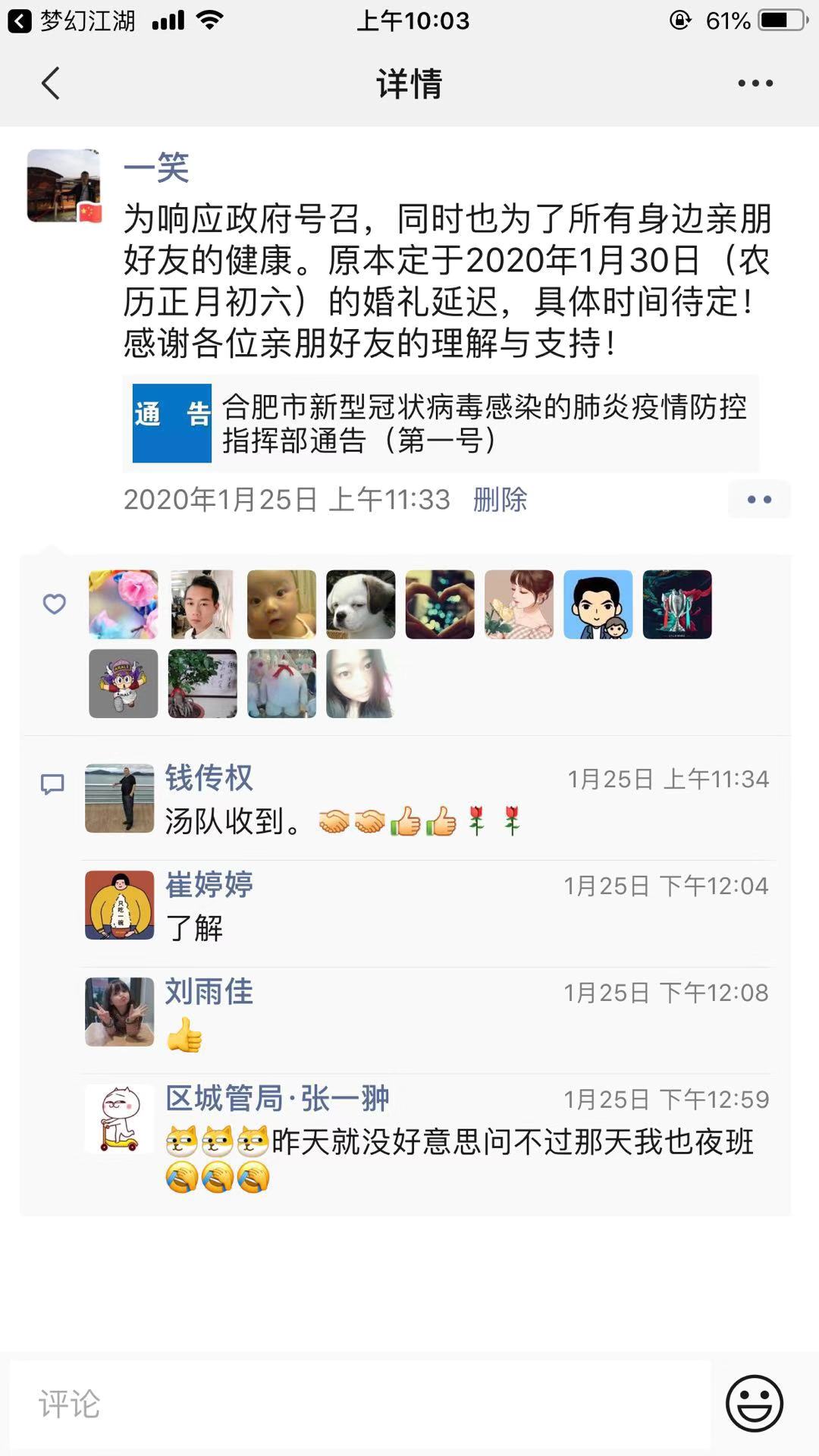Open the puppy-avatar liker's profile
Viewport: 819px width, 1456px height.
pyautogui.click(x=361, y=604)
